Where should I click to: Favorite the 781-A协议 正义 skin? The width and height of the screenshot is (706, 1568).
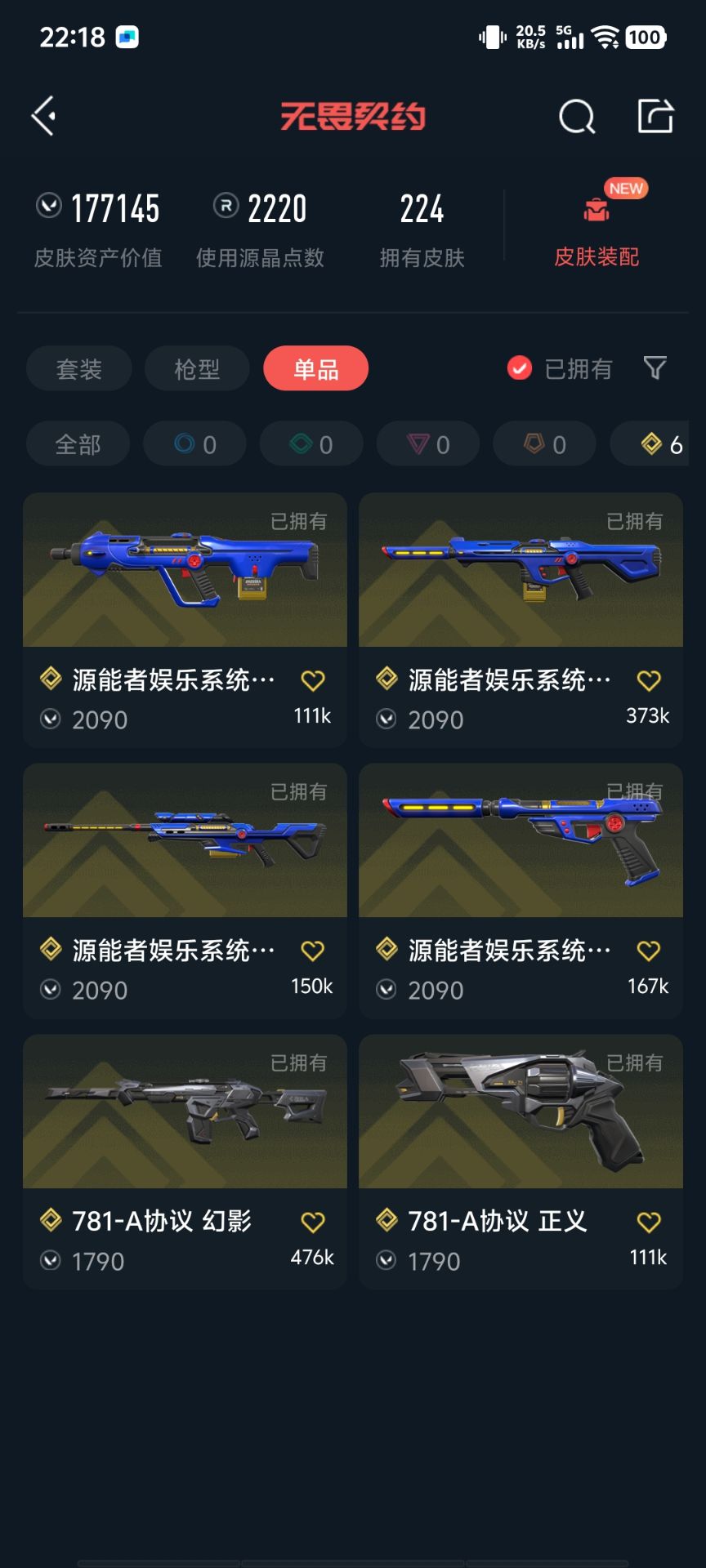[x=649, y=1222]
